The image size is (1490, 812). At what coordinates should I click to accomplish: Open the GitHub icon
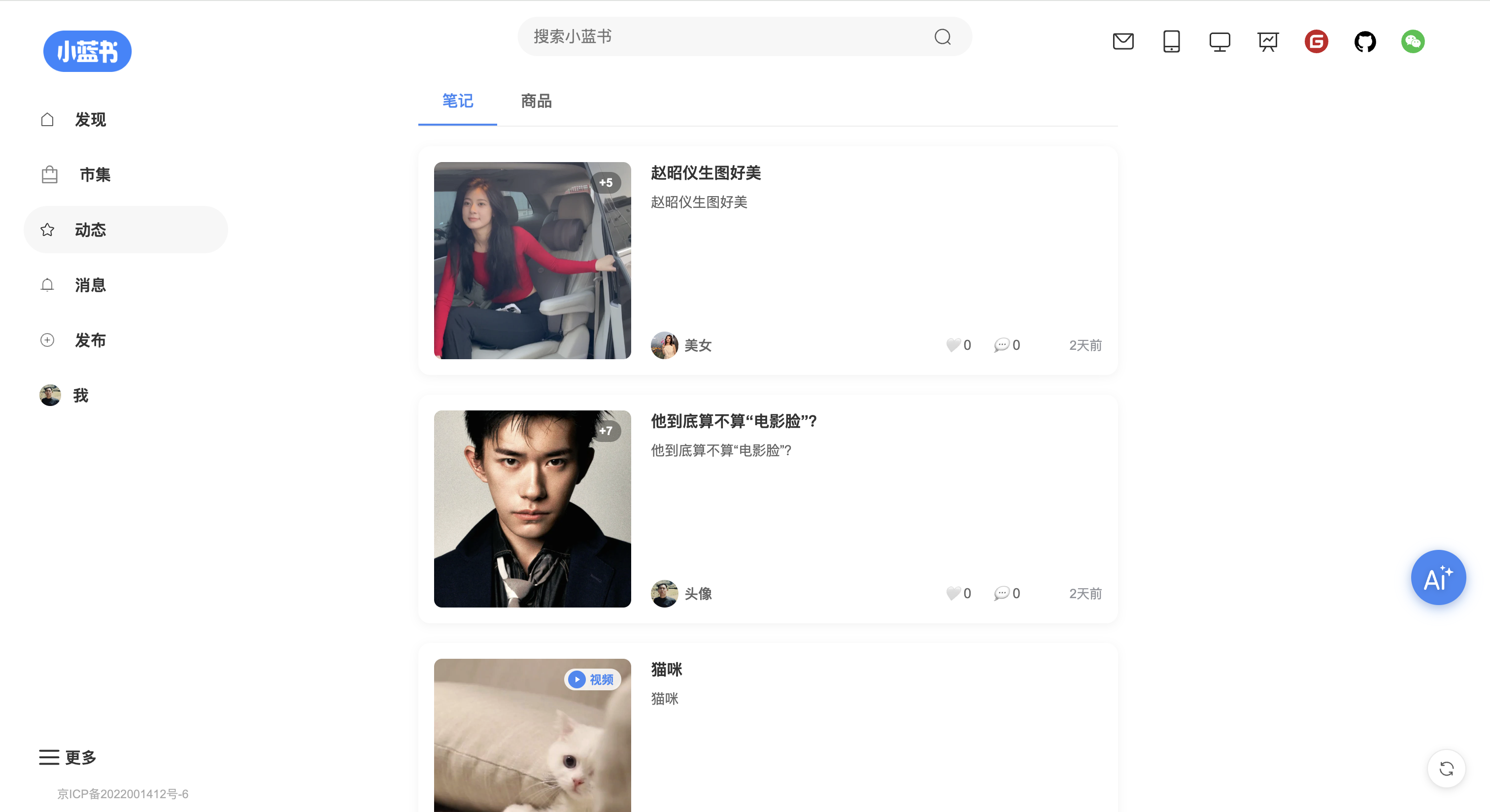coord(1364,42)
